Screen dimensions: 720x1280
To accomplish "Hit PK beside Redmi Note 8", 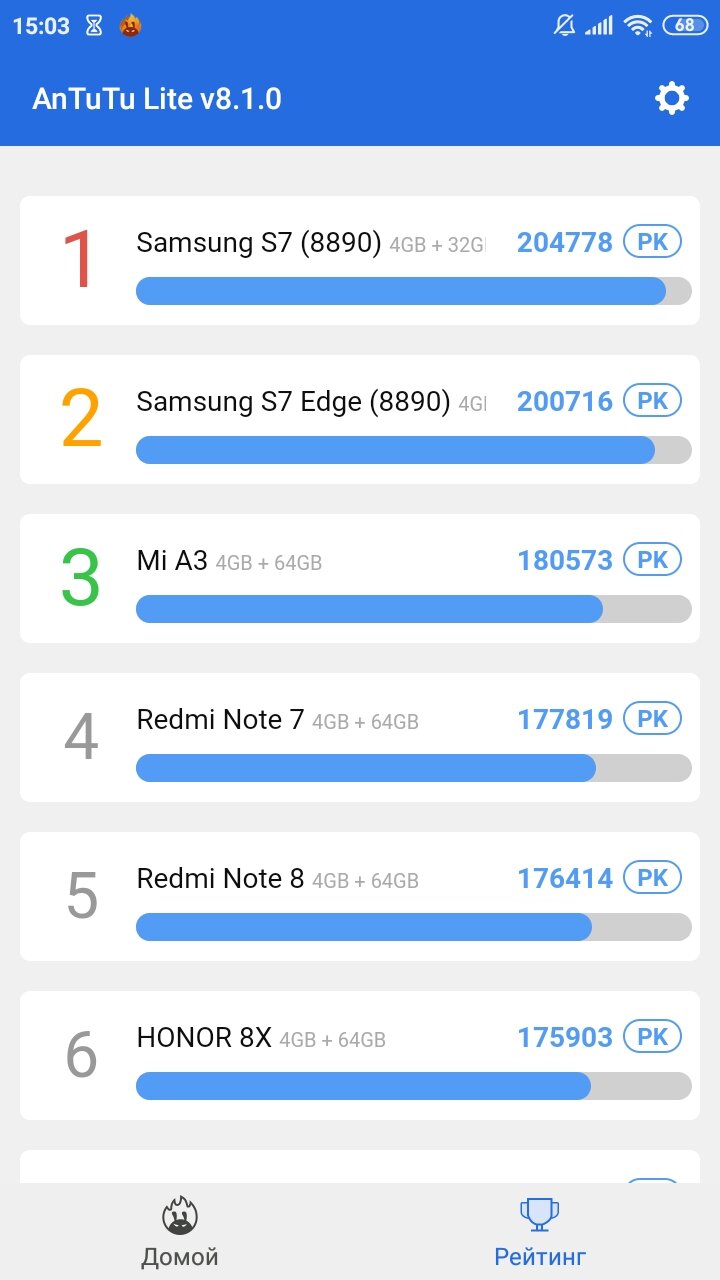I will tap(653, 878).
